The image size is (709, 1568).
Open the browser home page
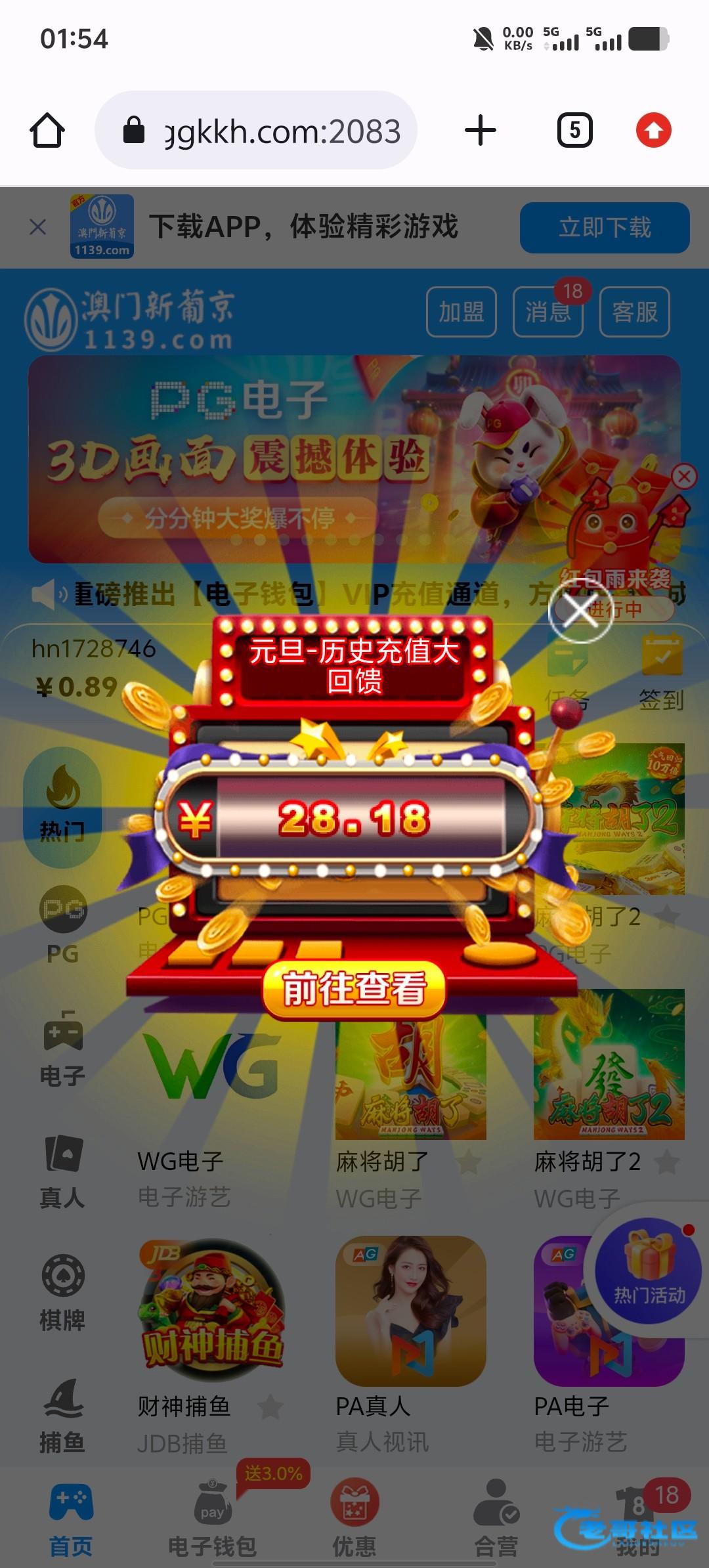[47, 131]
